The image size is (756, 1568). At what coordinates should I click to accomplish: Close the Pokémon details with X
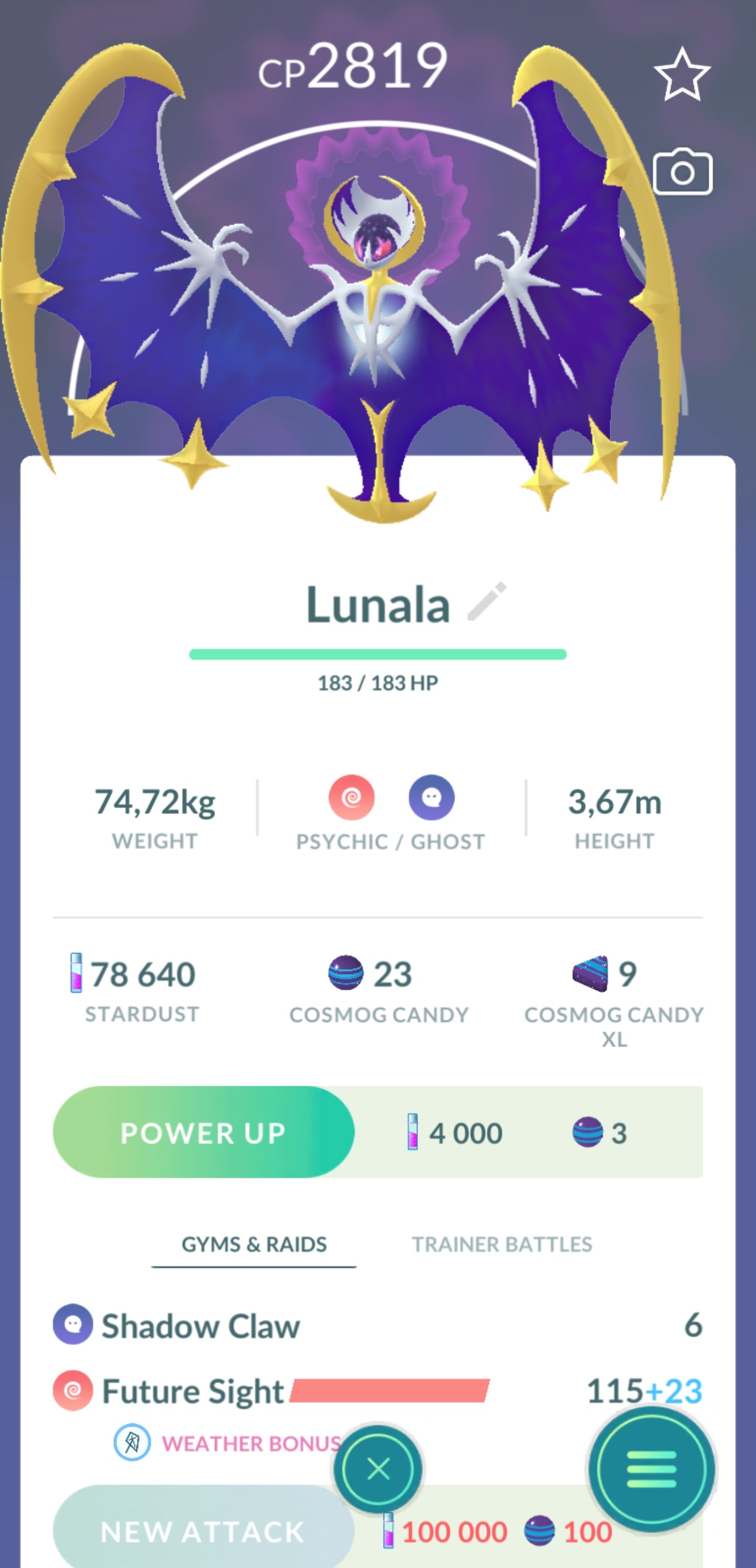(x=377, y=1469)
